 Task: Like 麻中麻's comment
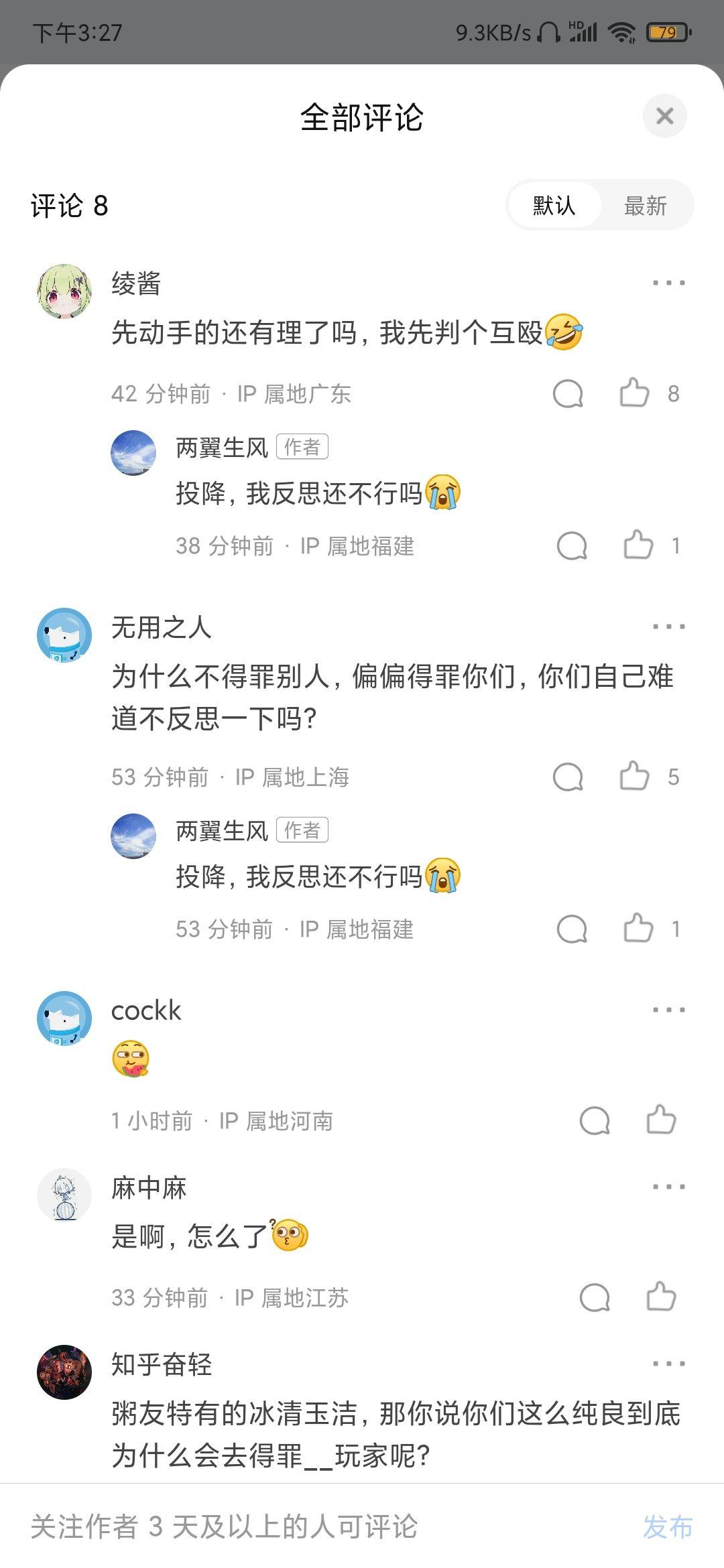661,1297
